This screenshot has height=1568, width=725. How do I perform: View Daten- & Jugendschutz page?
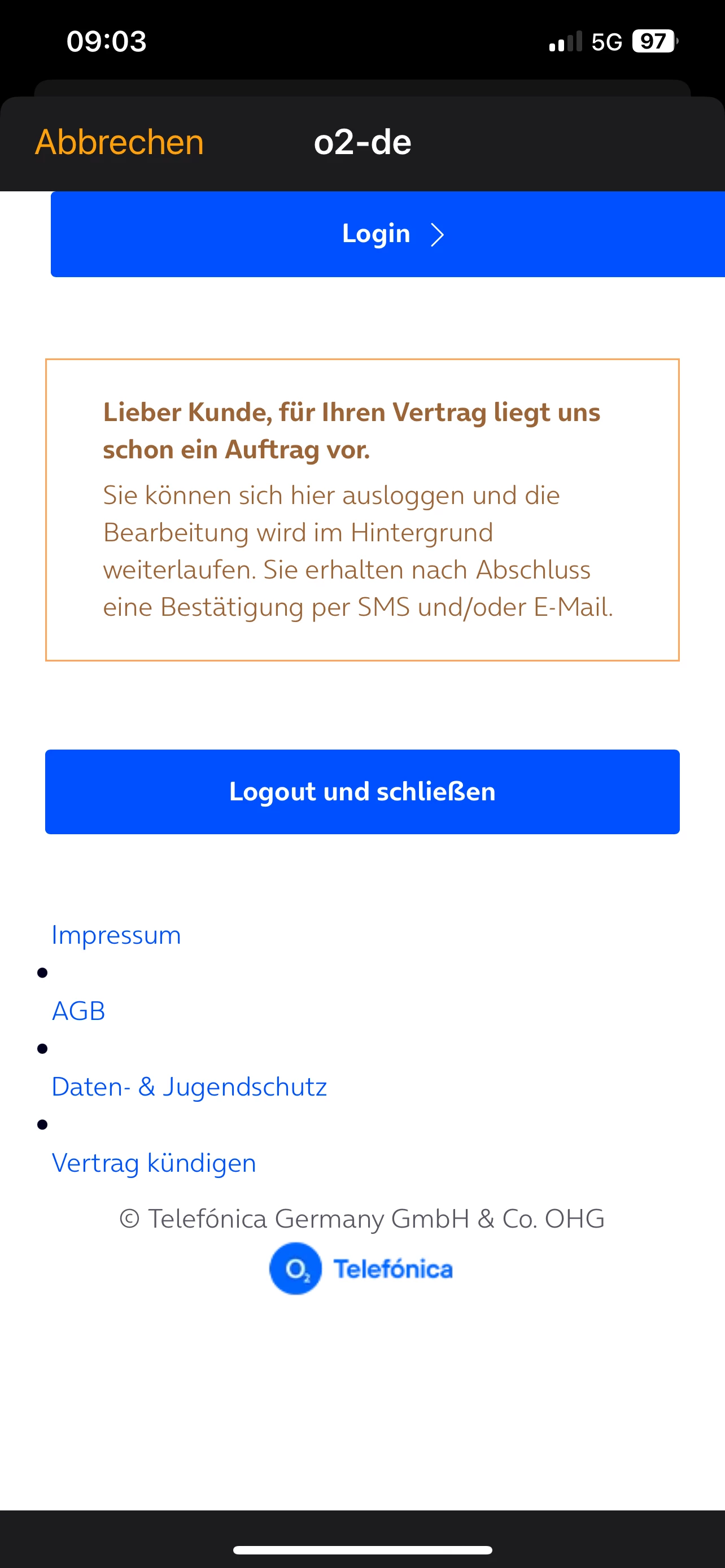point(189,1087)
